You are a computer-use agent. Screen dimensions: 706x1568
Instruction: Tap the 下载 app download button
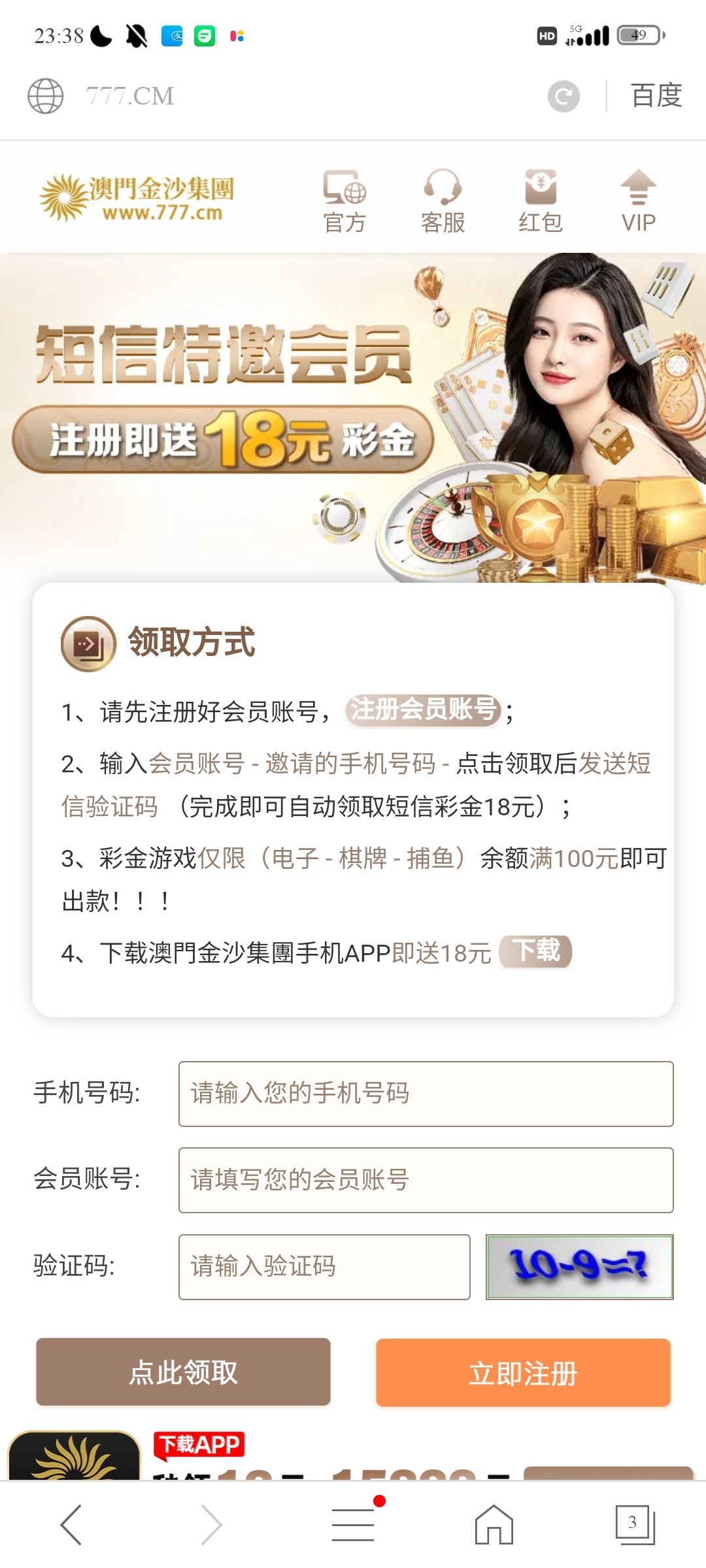(x=535, y=951)
